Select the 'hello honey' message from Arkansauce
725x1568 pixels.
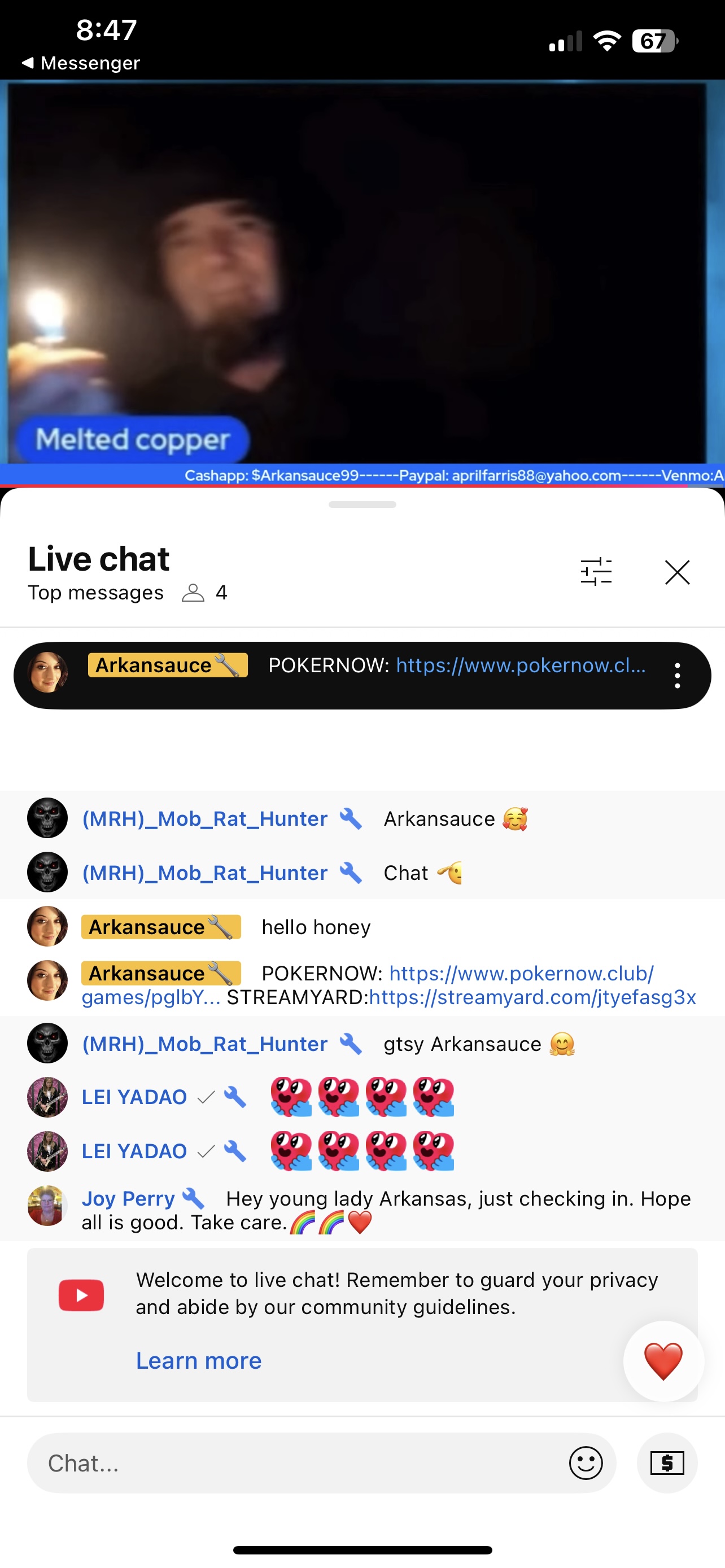316,927
